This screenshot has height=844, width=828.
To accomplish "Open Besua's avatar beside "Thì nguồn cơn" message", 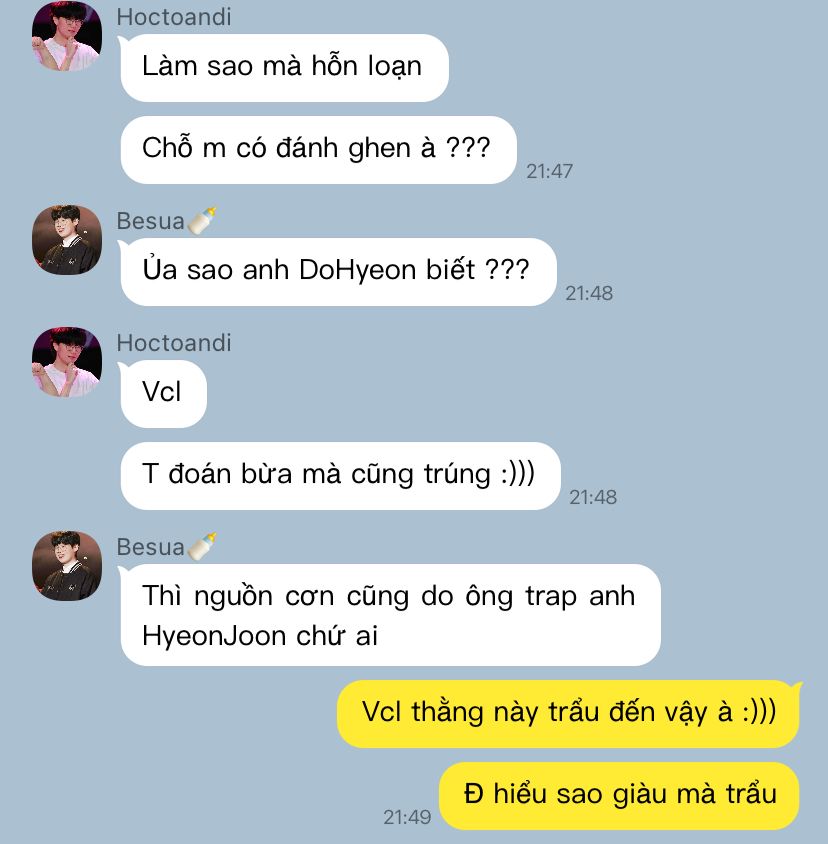I will pyautogui.click(x=67, y=566).
